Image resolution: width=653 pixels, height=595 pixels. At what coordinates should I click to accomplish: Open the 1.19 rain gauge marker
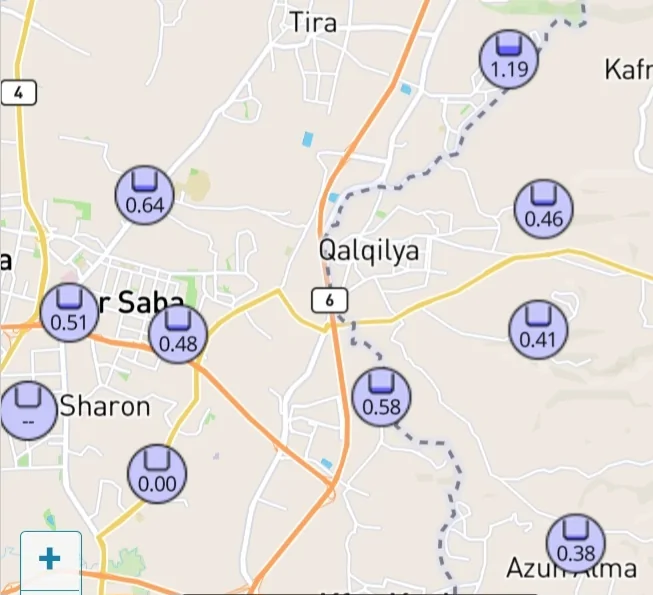(x=509, y=59)
